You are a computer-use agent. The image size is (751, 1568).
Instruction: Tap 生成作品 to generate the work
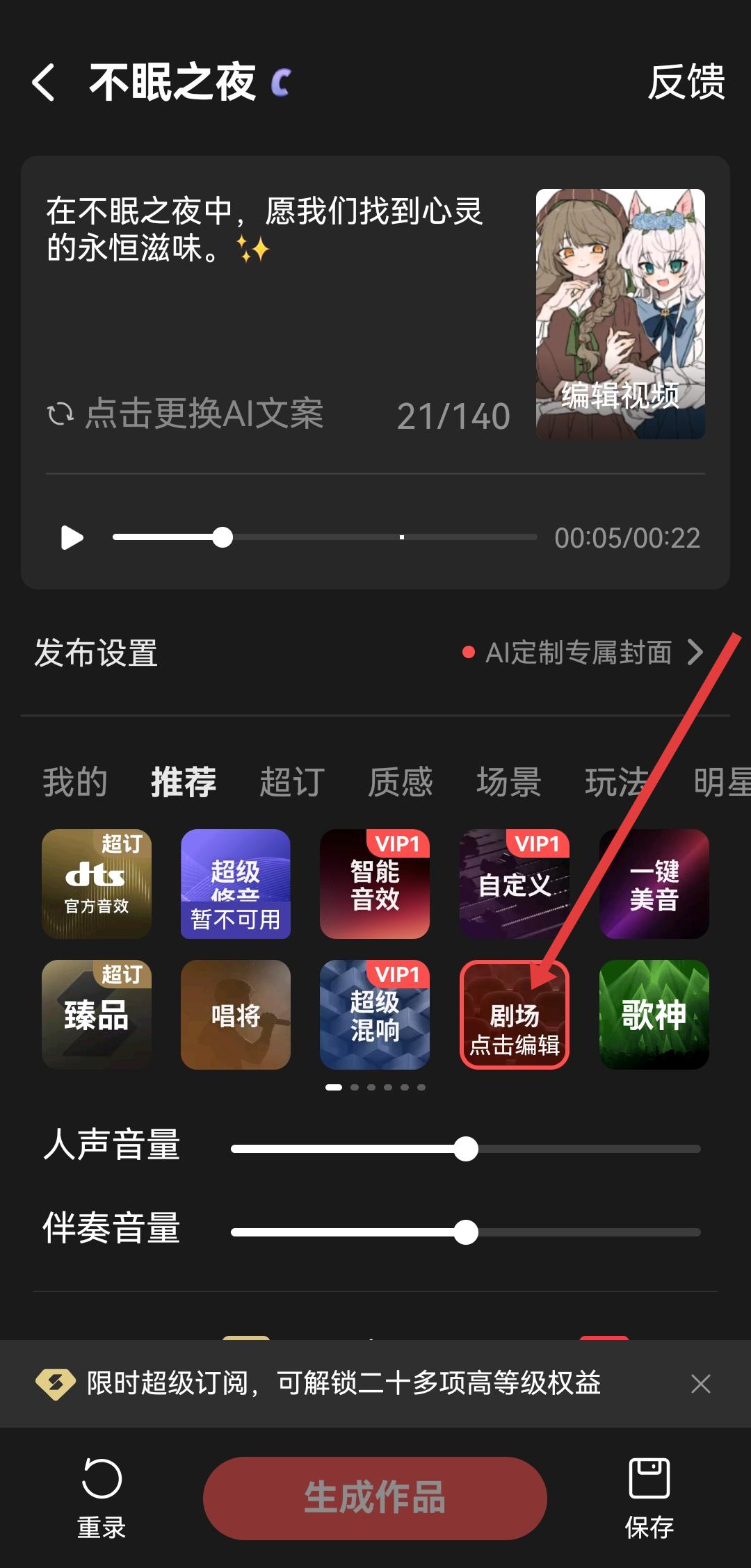tap(375, 1497)
